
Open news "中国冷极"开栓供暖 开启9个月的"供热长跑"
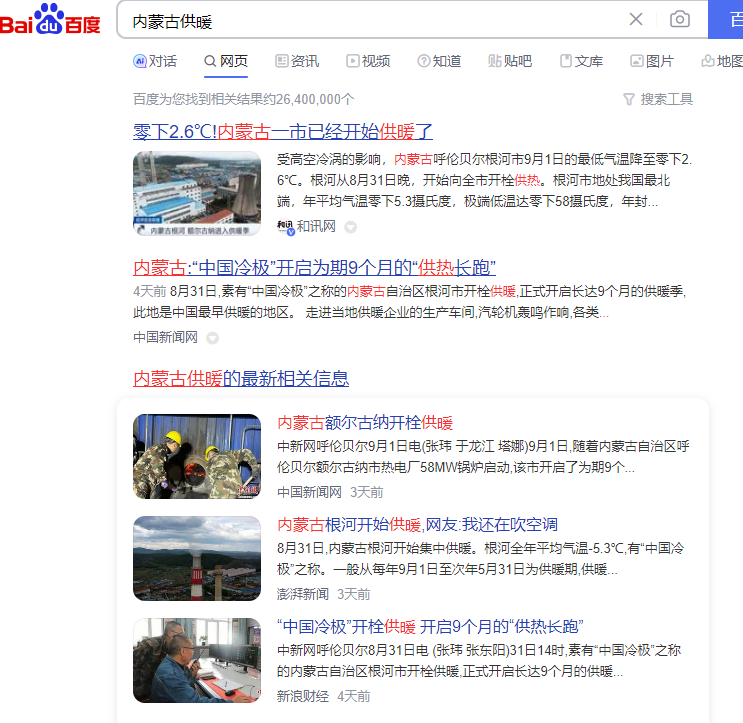430,626
